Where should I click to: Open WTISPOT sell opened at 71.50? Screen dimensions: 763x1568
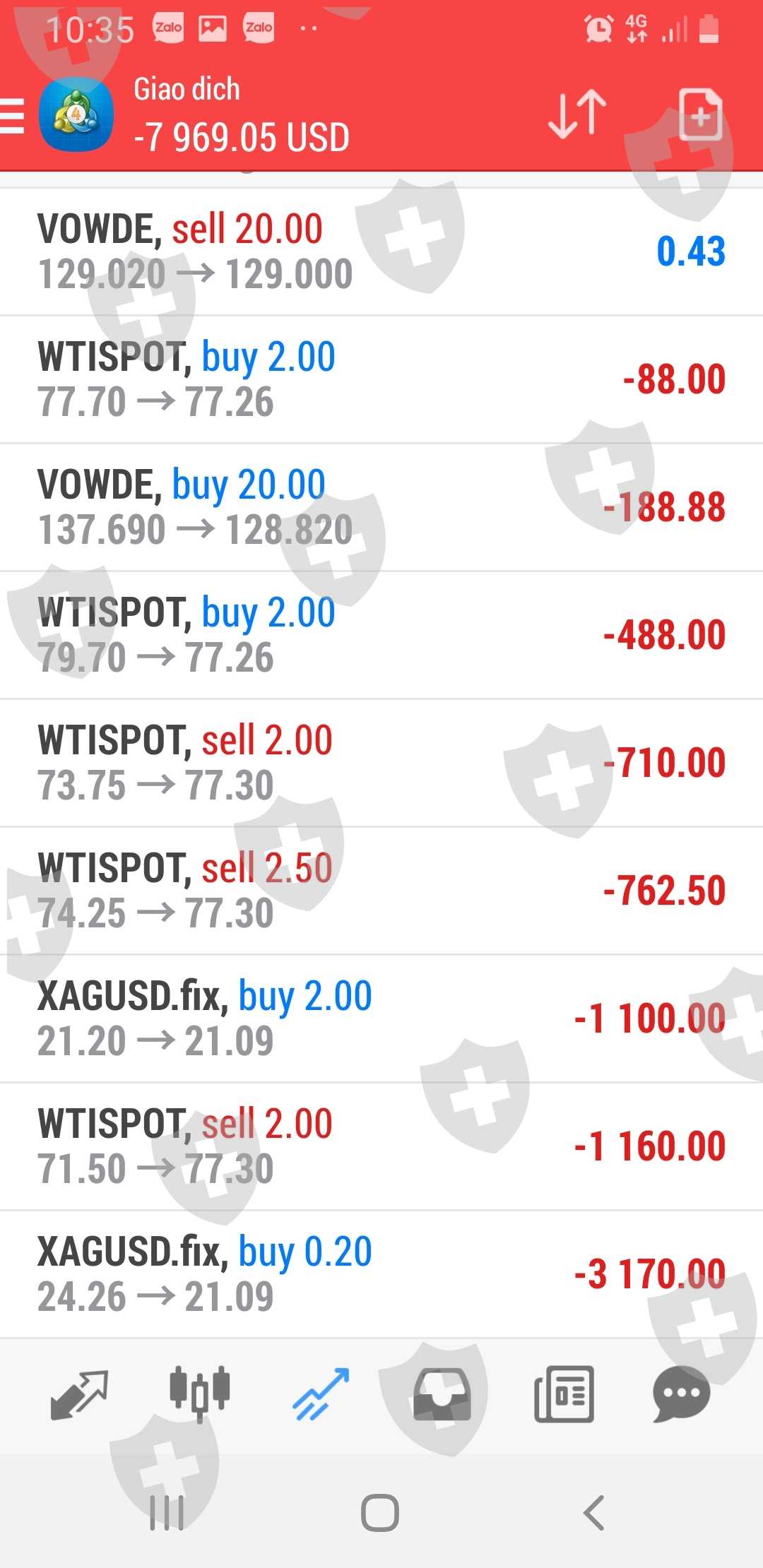(x=381, y=1146)
